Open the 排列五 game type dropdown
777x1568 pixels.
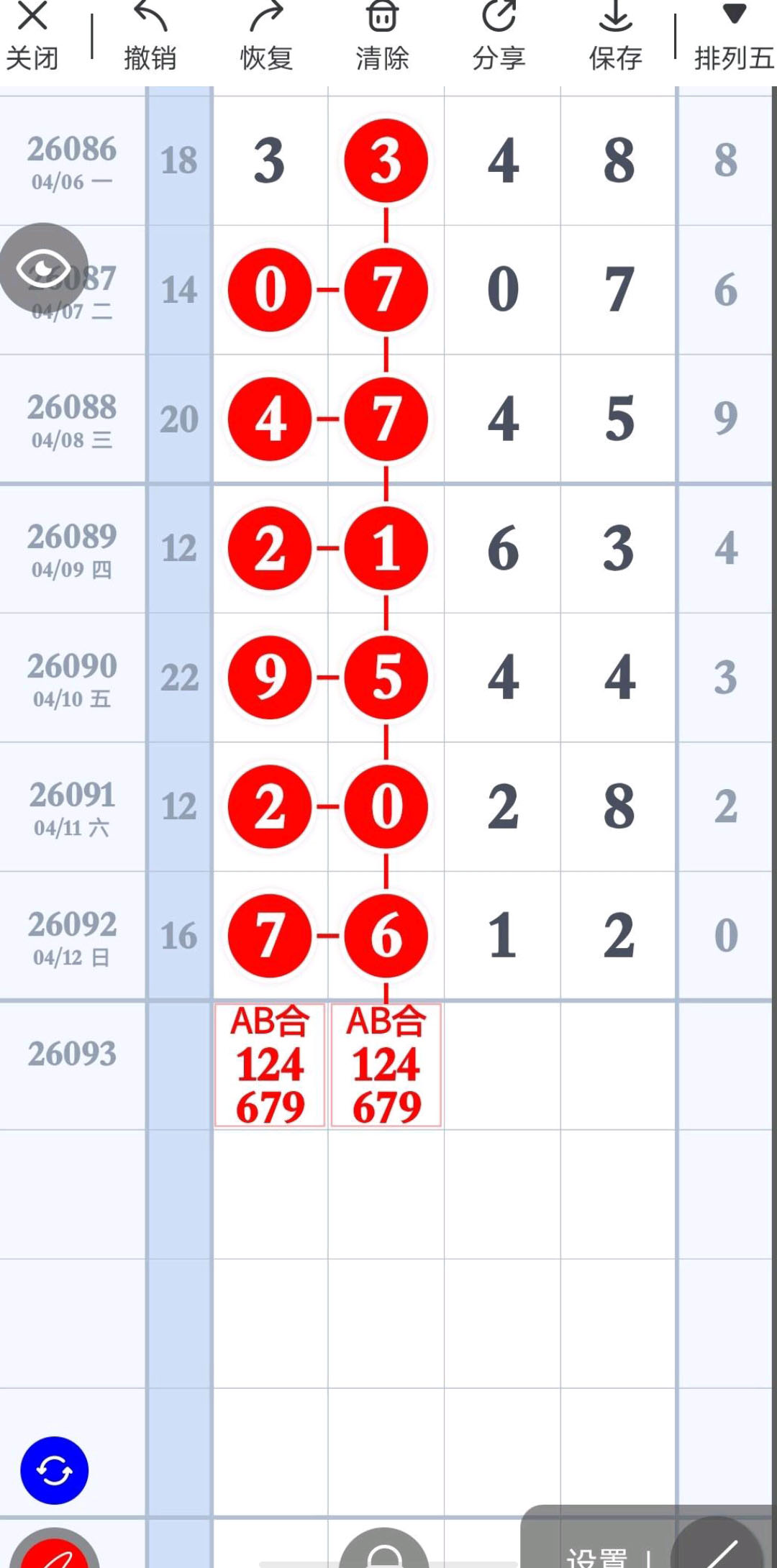(732, 32)
